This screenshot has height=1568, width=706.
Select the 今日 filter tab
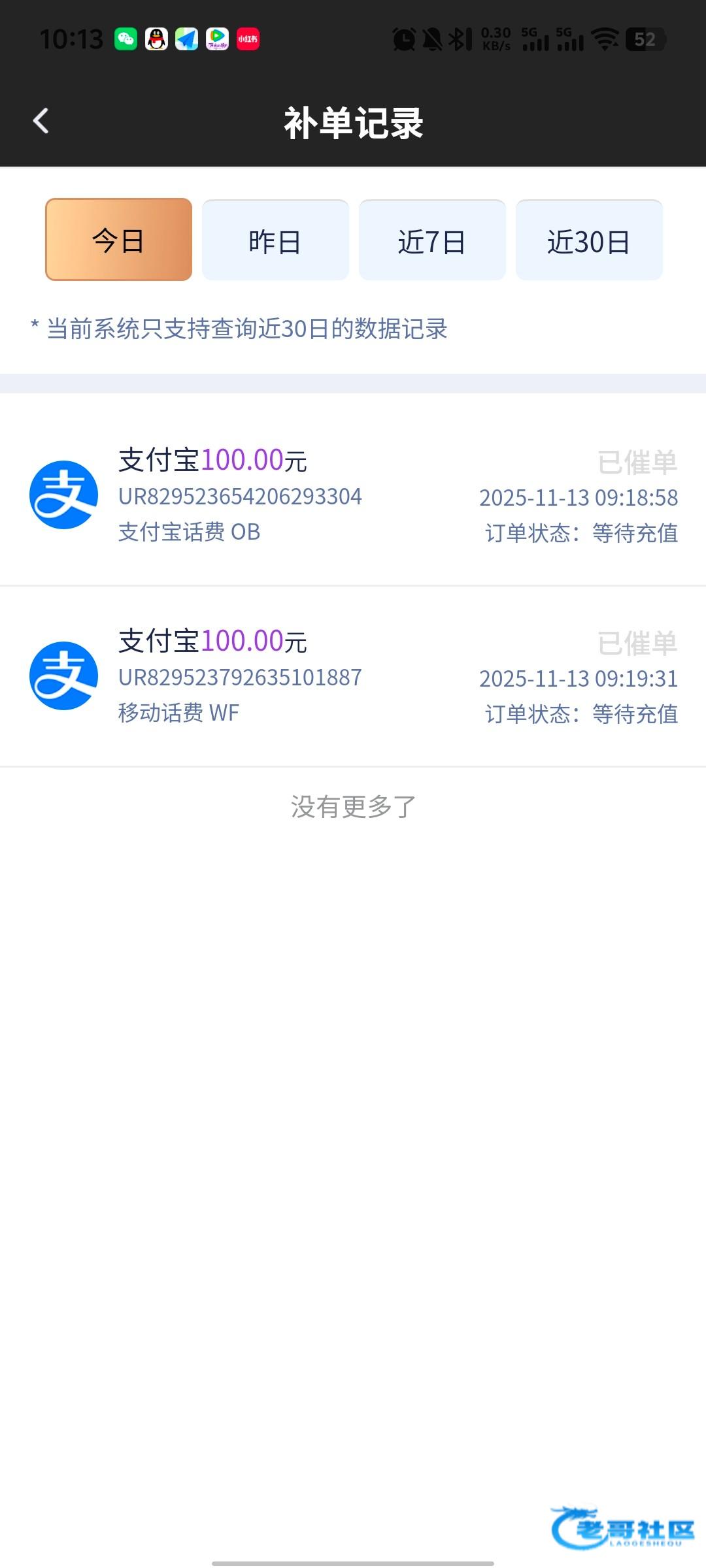pyautogui.click(x=118, y=240)
